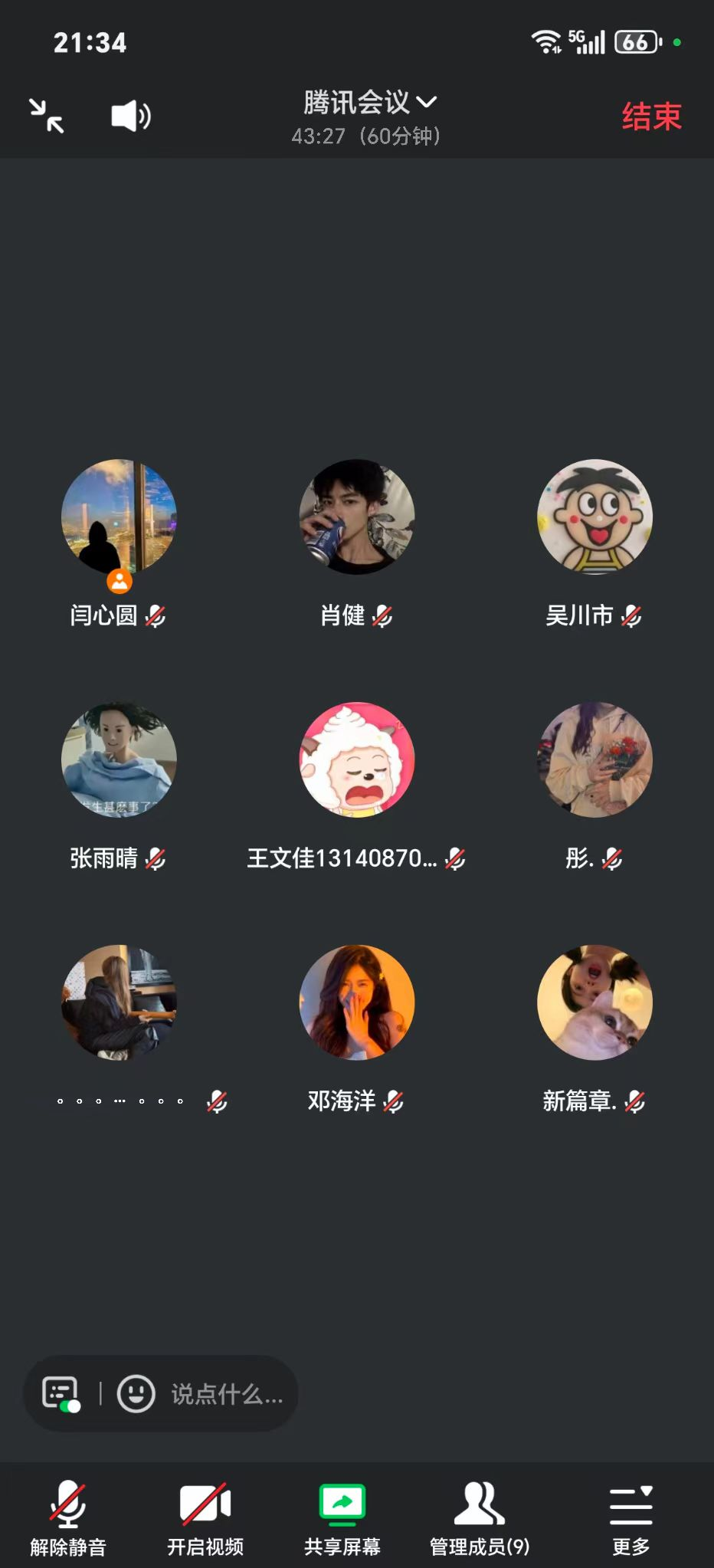Open 闫心圆's participant tile
This screenshot has height=1568, width=714.
119,517
